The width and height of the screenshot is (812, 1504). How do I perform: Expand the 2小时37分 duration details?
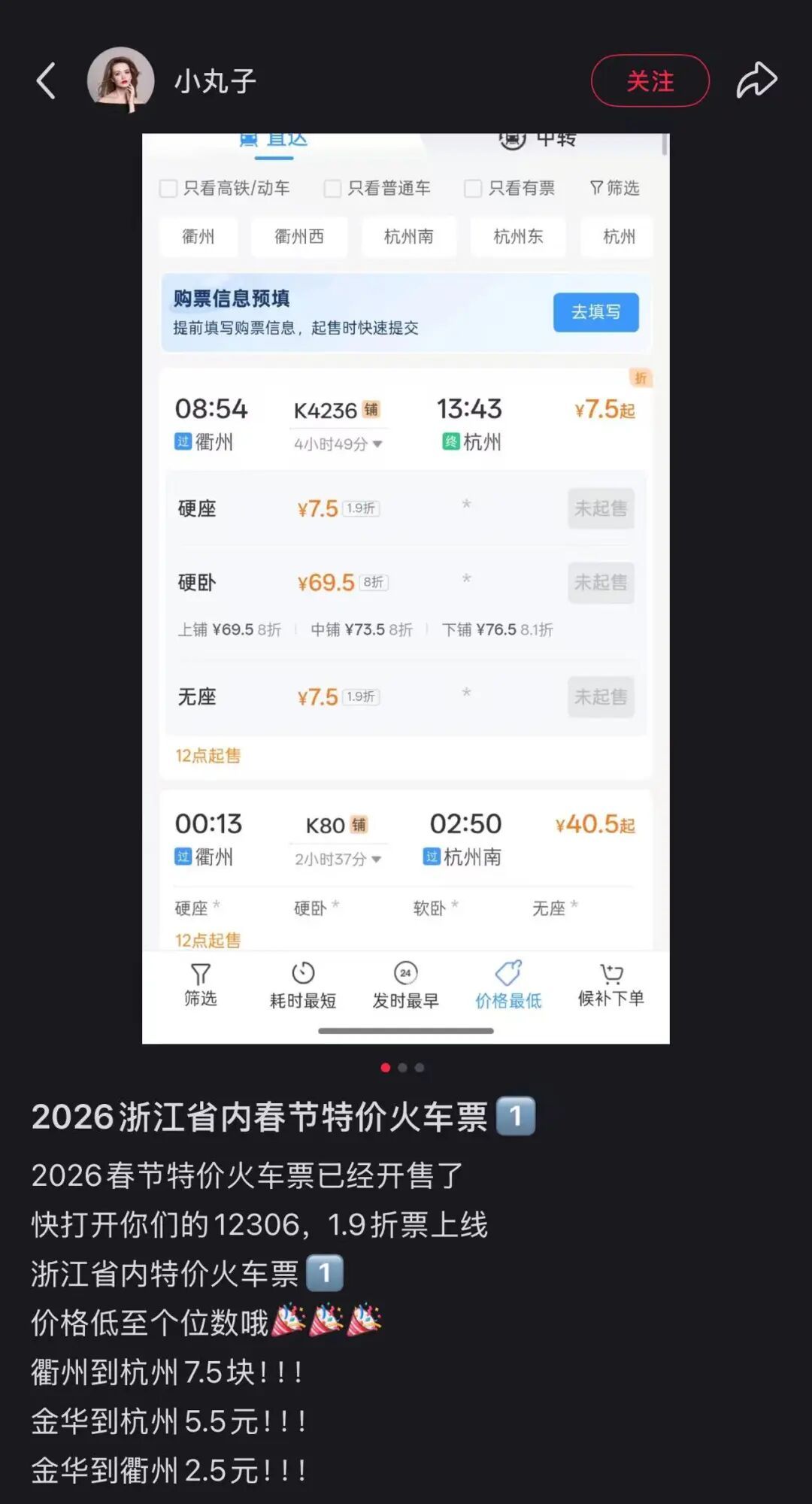(x=338, y=858)
